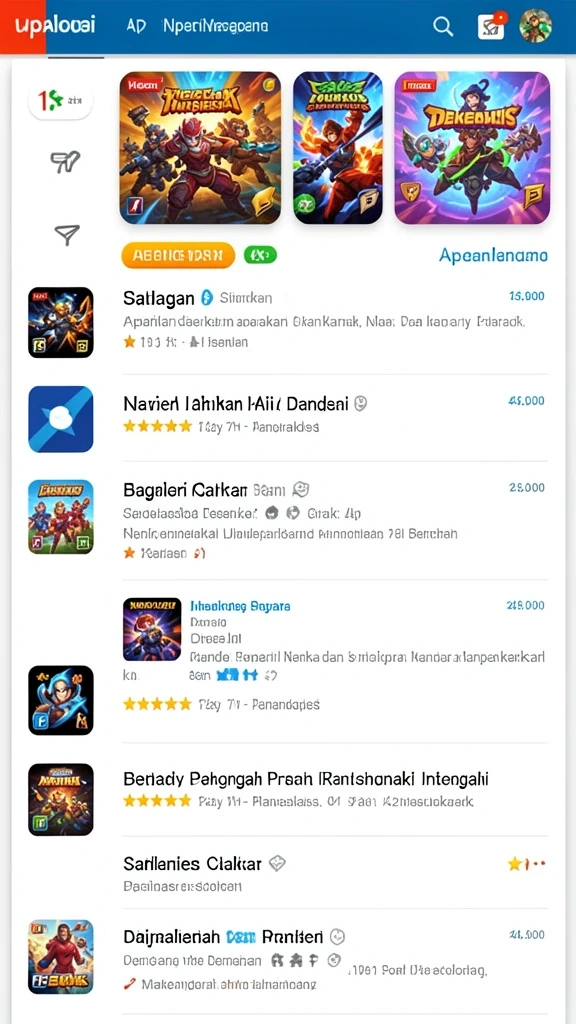Tap the paper plane icon in side rail
This screenshot has height=1024, width=576.
click(67, 234)
